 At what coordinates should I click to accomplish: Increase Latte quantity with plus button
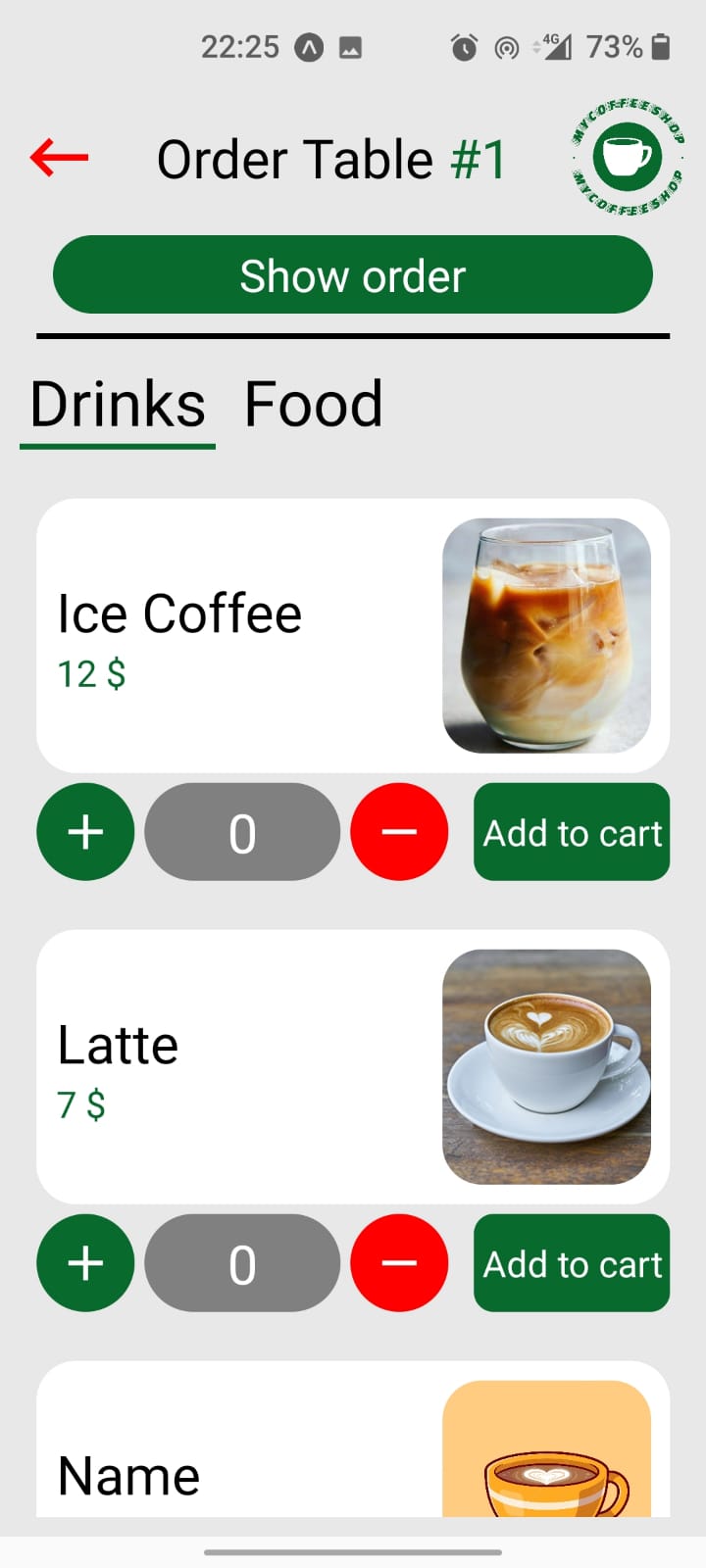click(85, 1263)
